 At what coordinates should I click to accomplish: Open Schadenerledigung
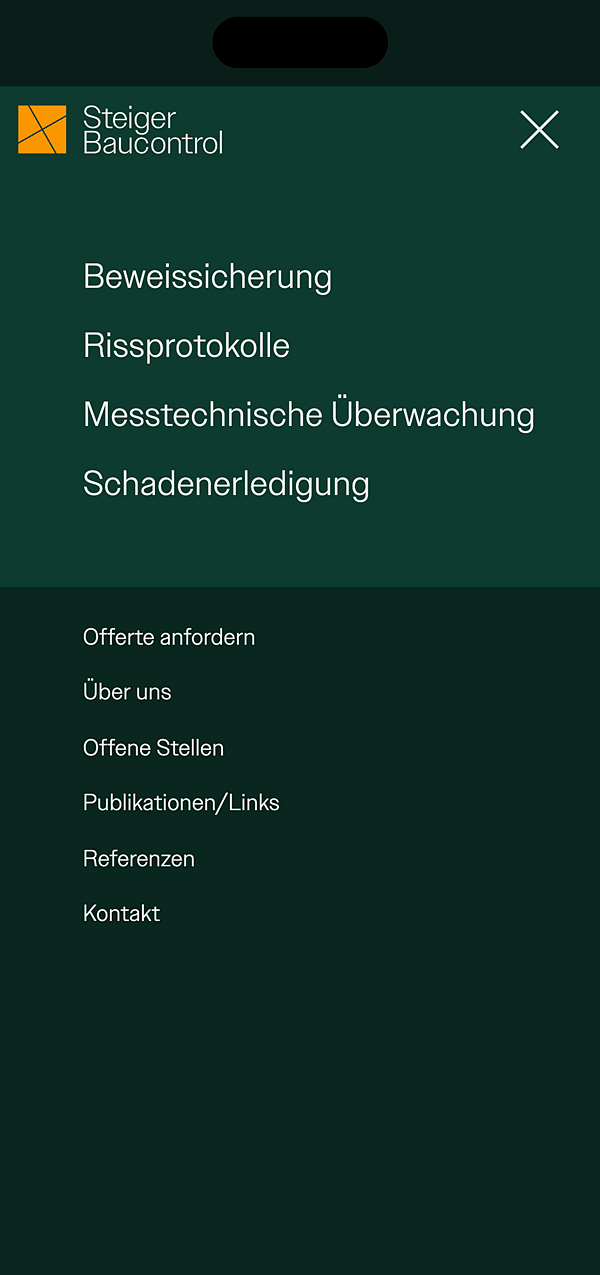(227, 484)
